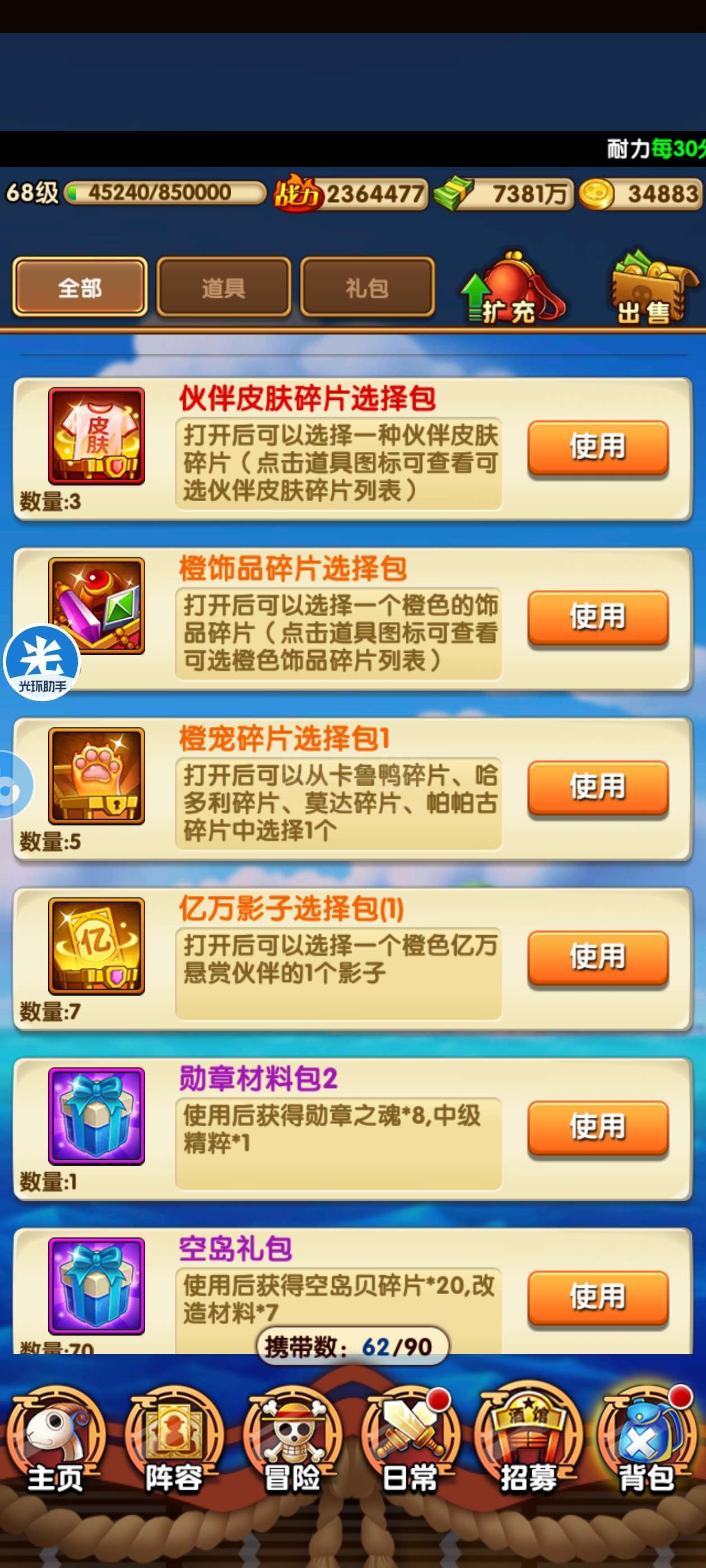706x1568 pixels.
Task: Open the 光环助手 floating assistant
Action: [42, 664]
